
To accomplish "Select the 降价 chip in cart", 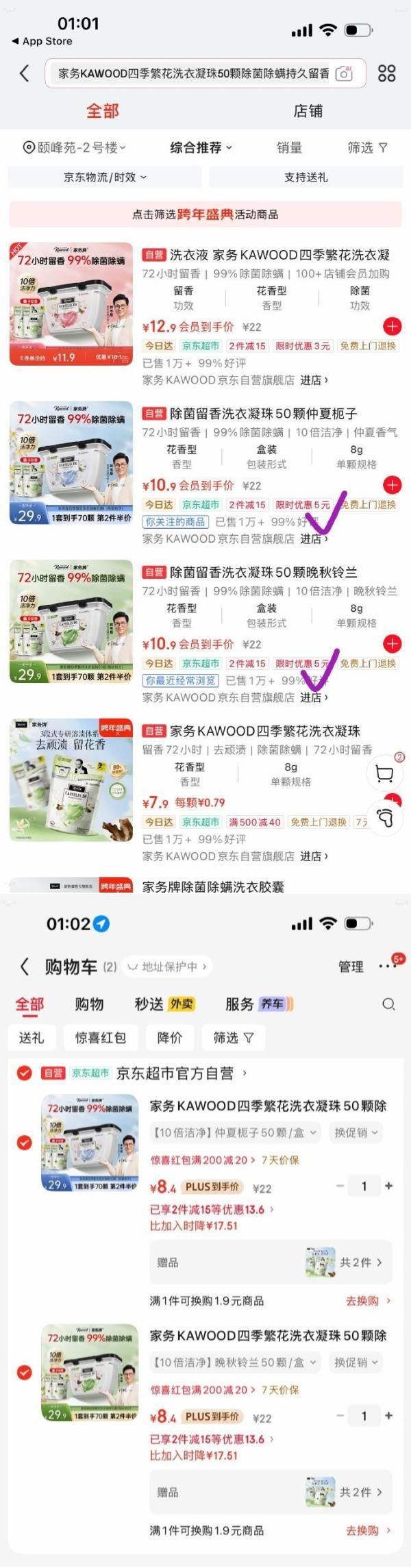I will pyautogui.click(x=170, y=1038).
